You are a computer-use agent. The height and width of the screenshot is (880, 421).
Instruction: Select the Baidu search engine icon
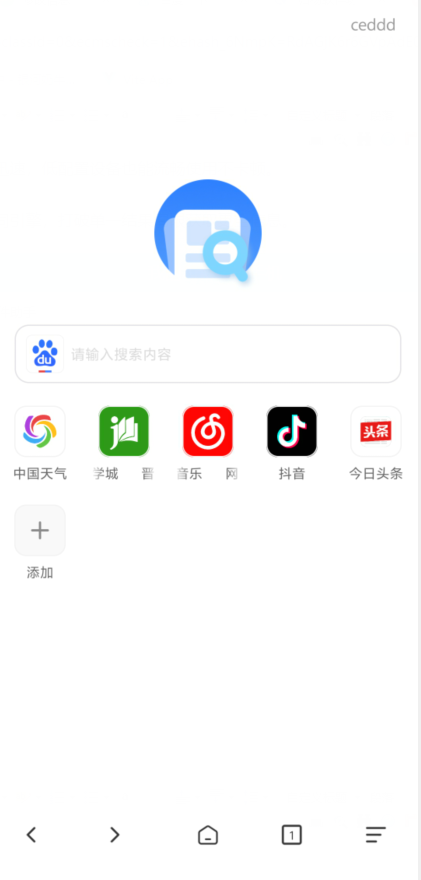click(x=45, y=354)
